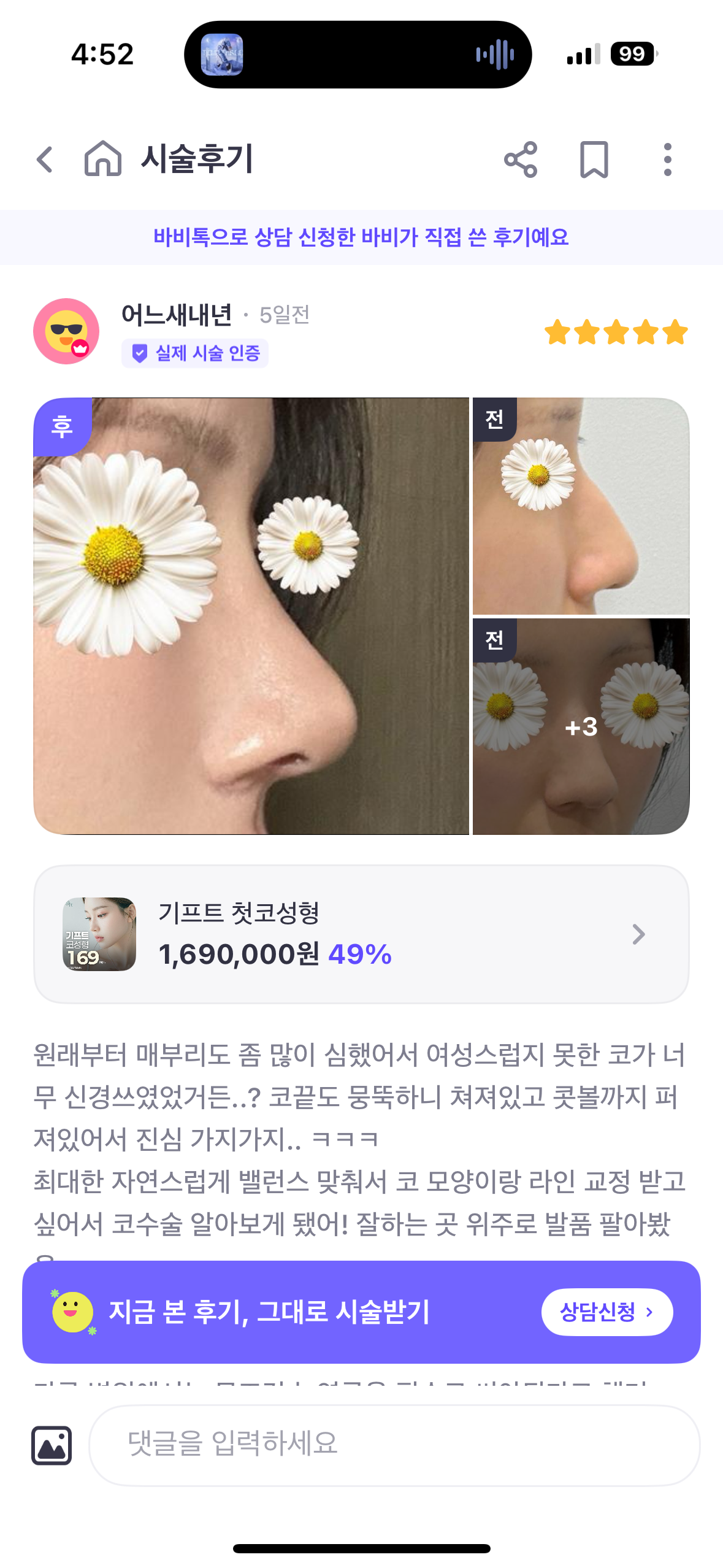Viewport: 723px width, 1568px height.
Task: Focus the 댓글을 입력하세요 comment field
Action: click(394, 1444)
